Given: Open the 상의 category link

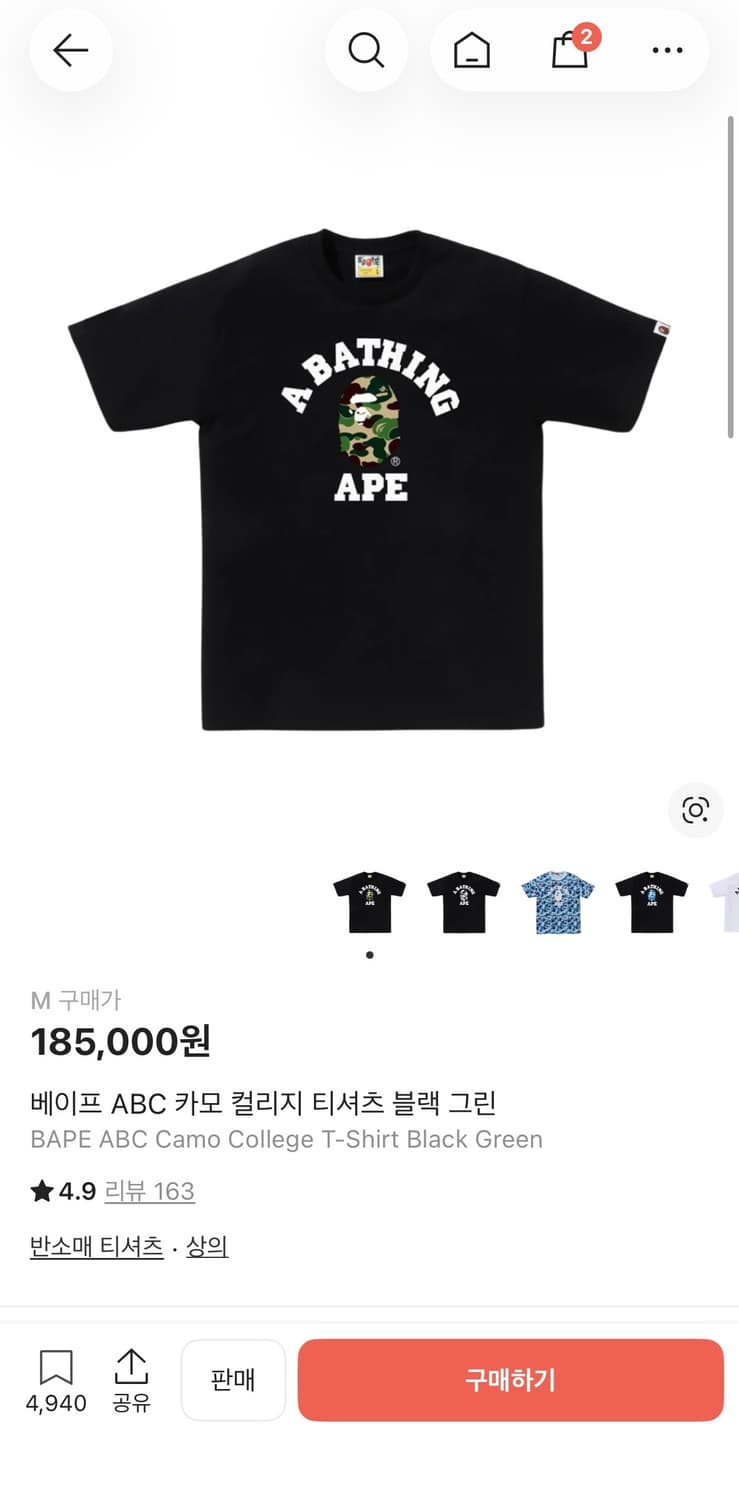Looking at the screenshot, I should tap(208, 1246).
